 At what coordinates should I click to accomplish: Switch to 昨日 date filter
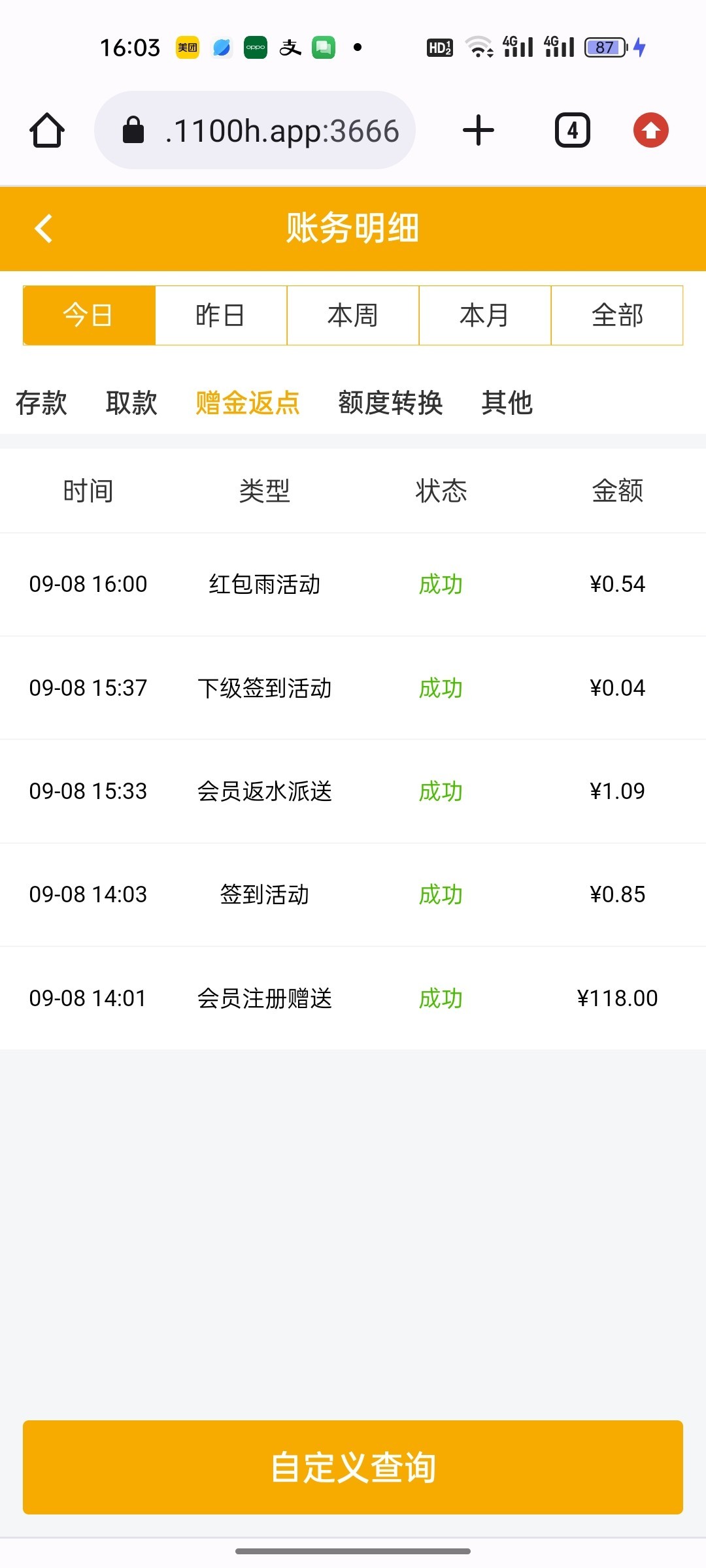tap(221, 315)
